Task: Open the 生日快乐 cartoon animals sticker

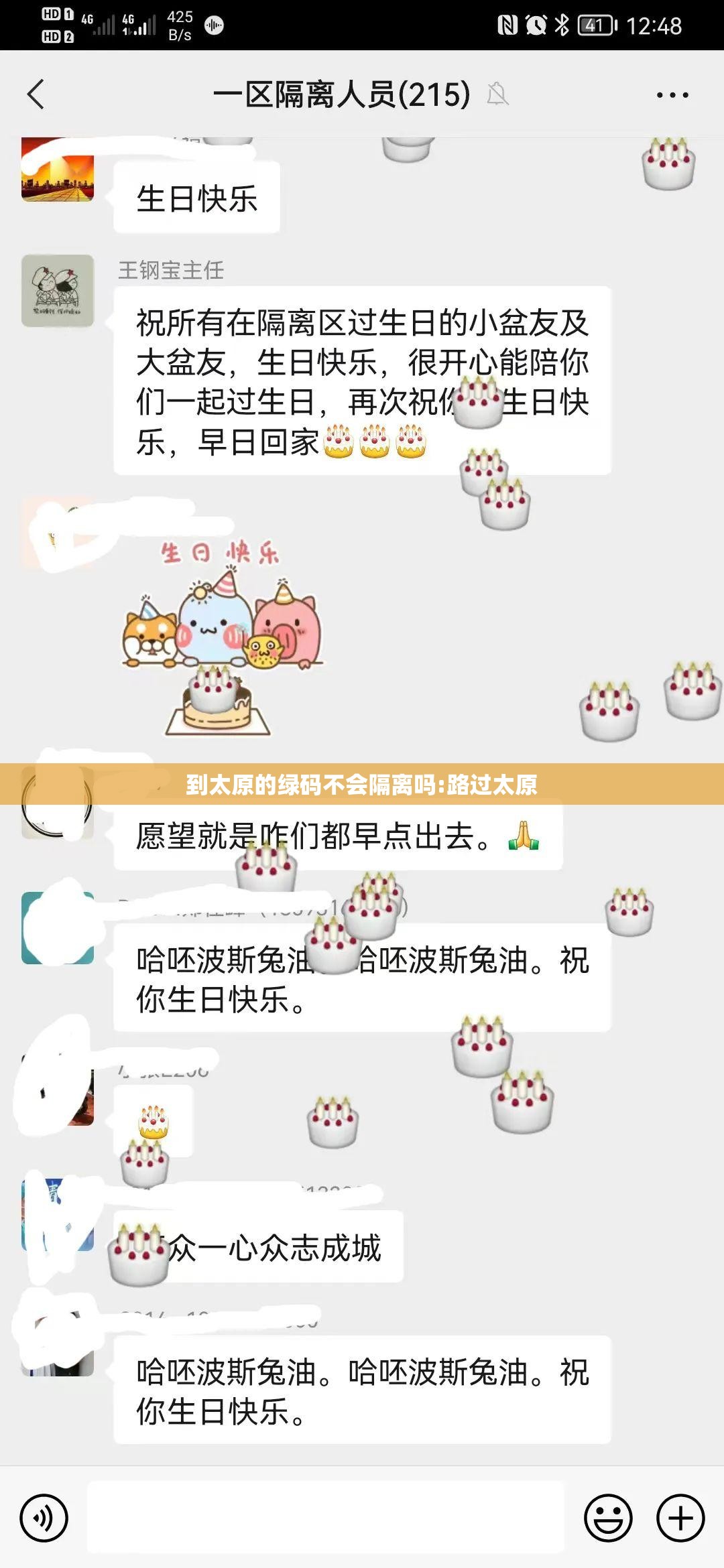Action: pyautogui.click(x=220, y=637)
